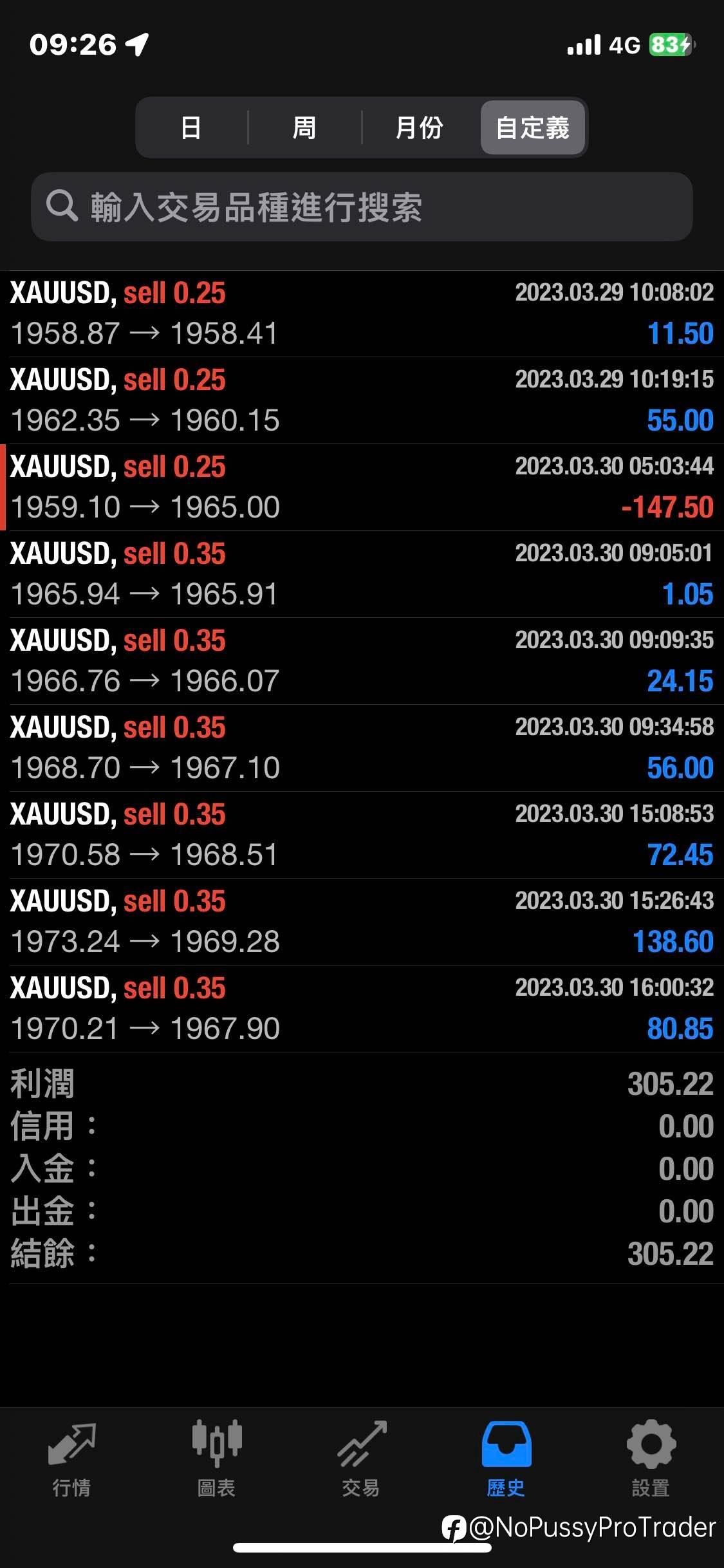Select the 自定義 custom period tab
This screenshot has height=1568, width=724.
coord(533,127)
